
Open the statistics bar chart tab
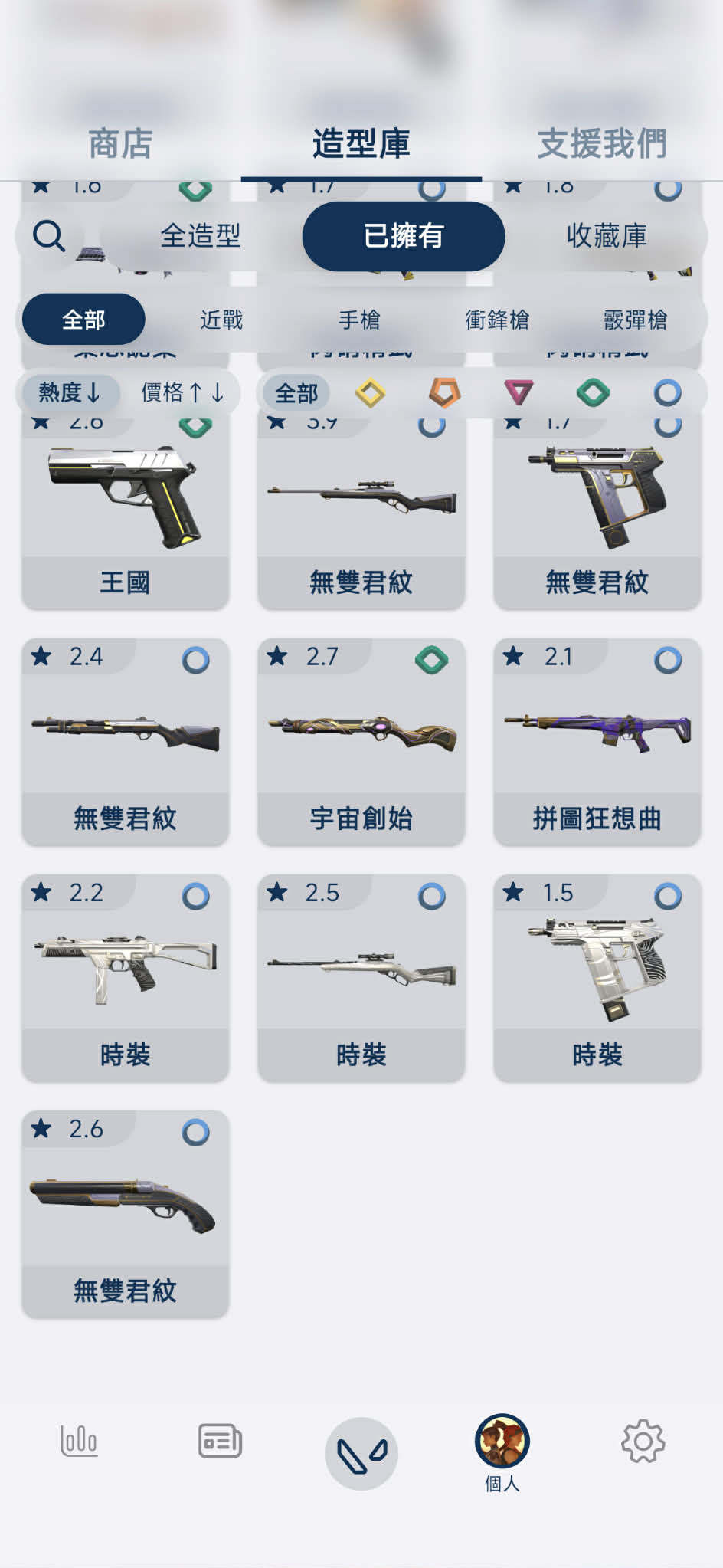(79, 1441)
